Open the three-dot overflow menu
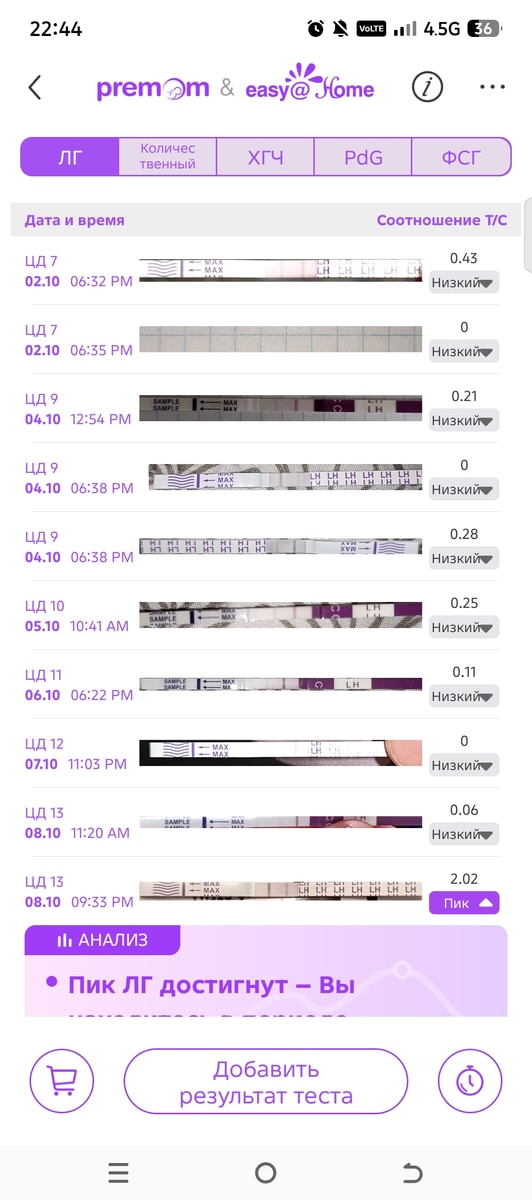532x1200 pixels. point(492,88)
